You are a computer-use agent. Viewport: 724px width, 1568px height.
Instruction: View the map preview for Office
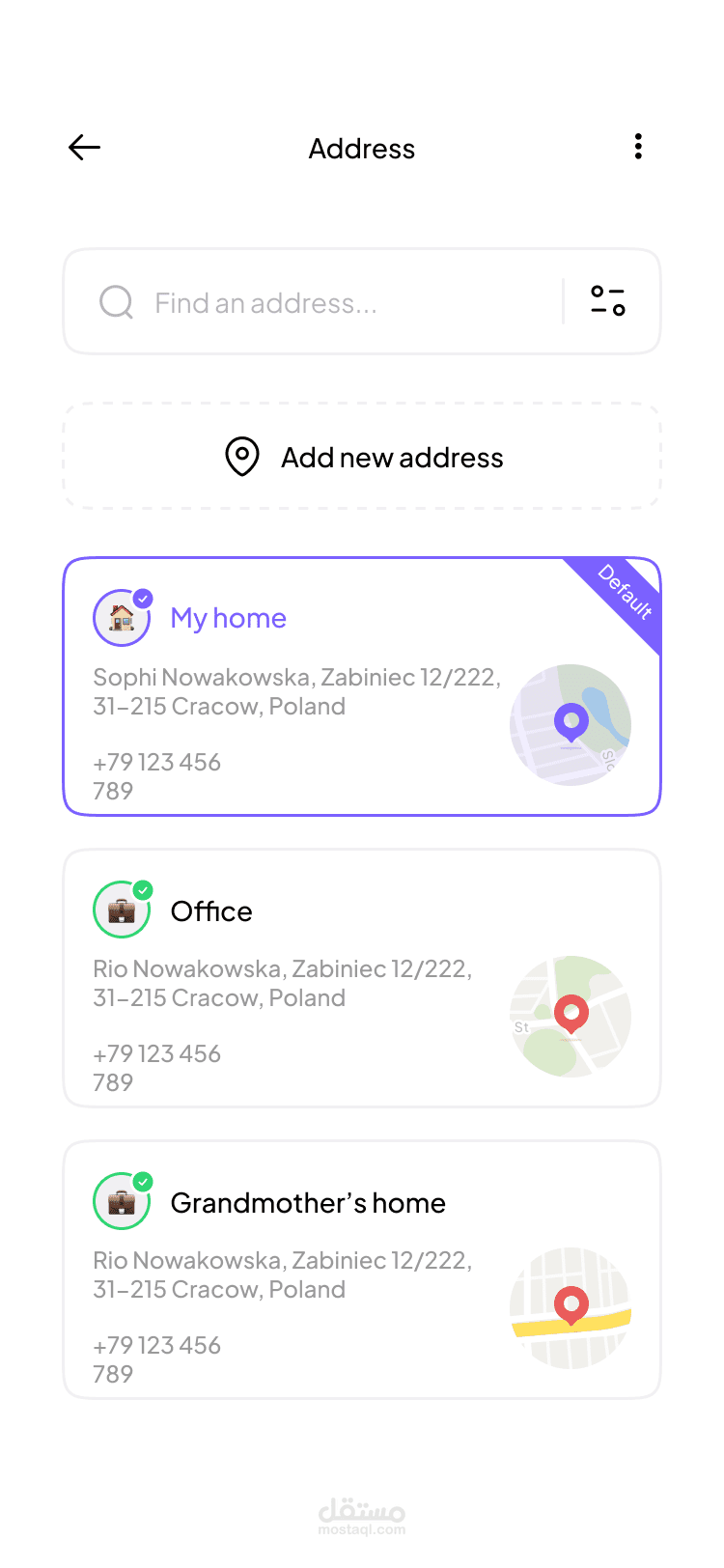(x=571, y=1017)
